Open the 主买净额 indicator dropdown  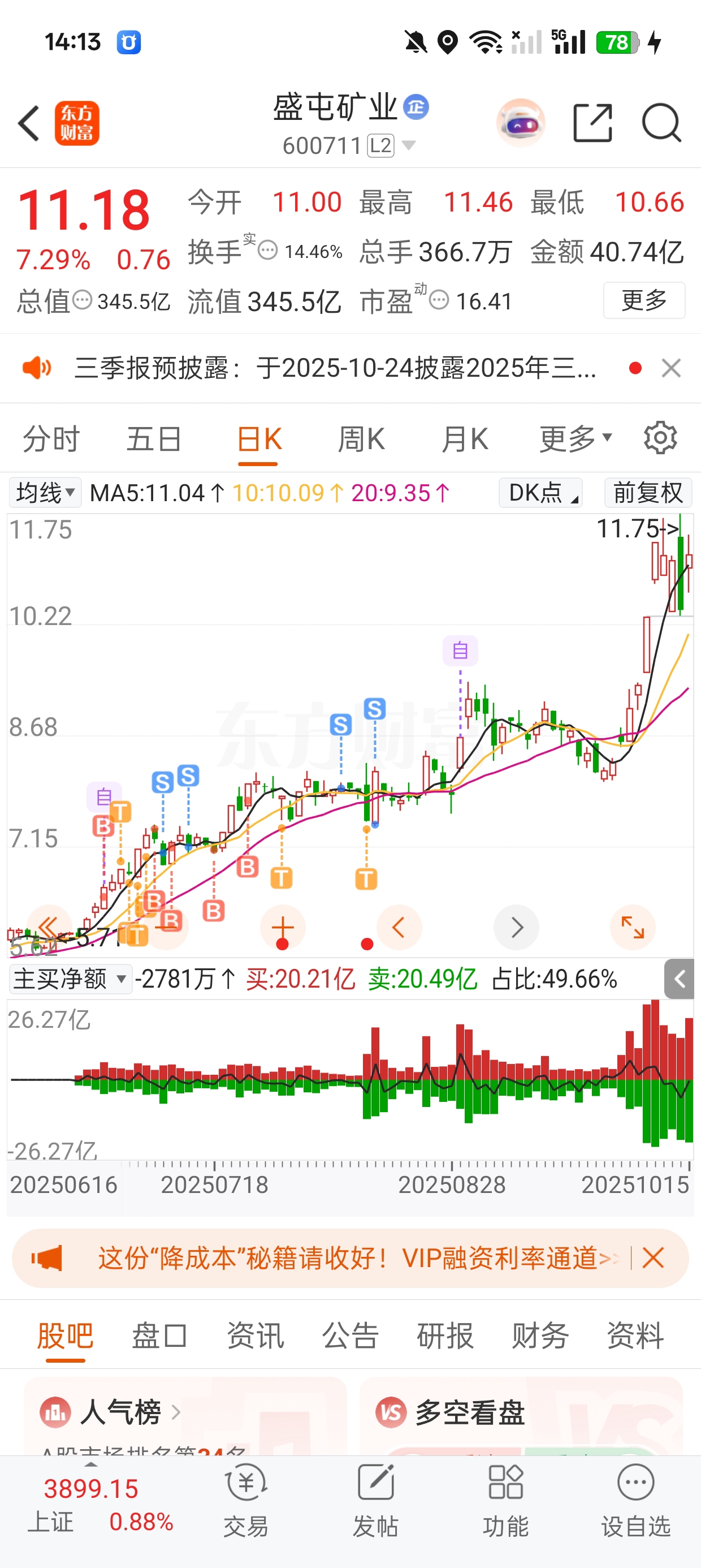click(70, 979)
